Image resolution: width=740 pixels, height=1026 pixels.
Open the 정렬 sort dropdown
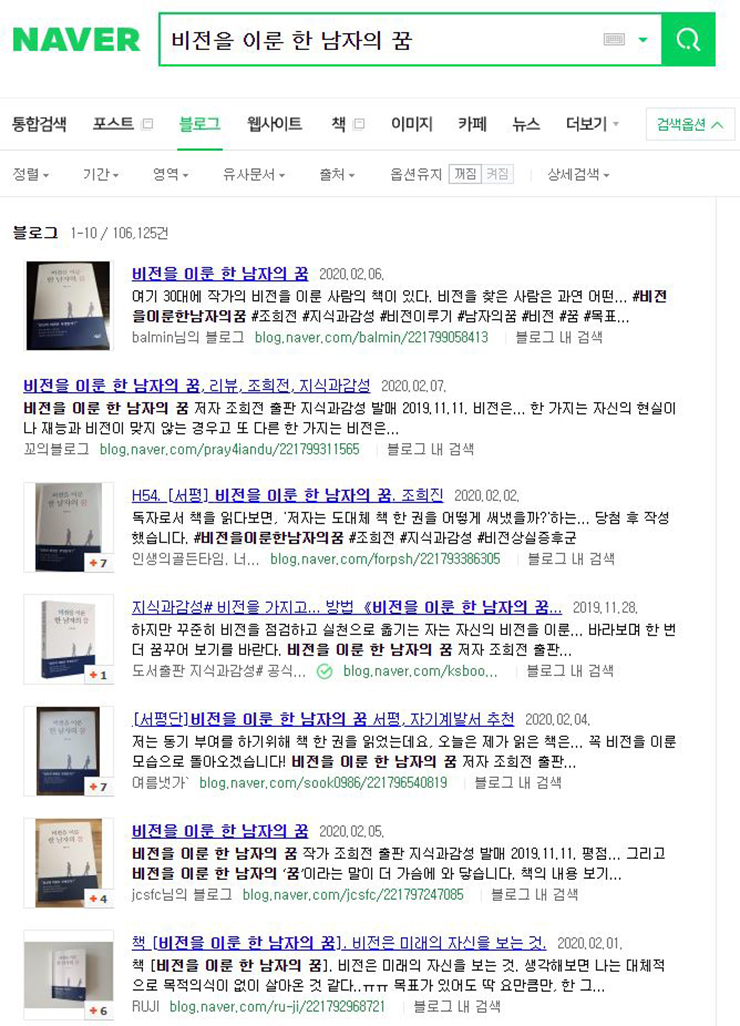[x=31, y=174]
